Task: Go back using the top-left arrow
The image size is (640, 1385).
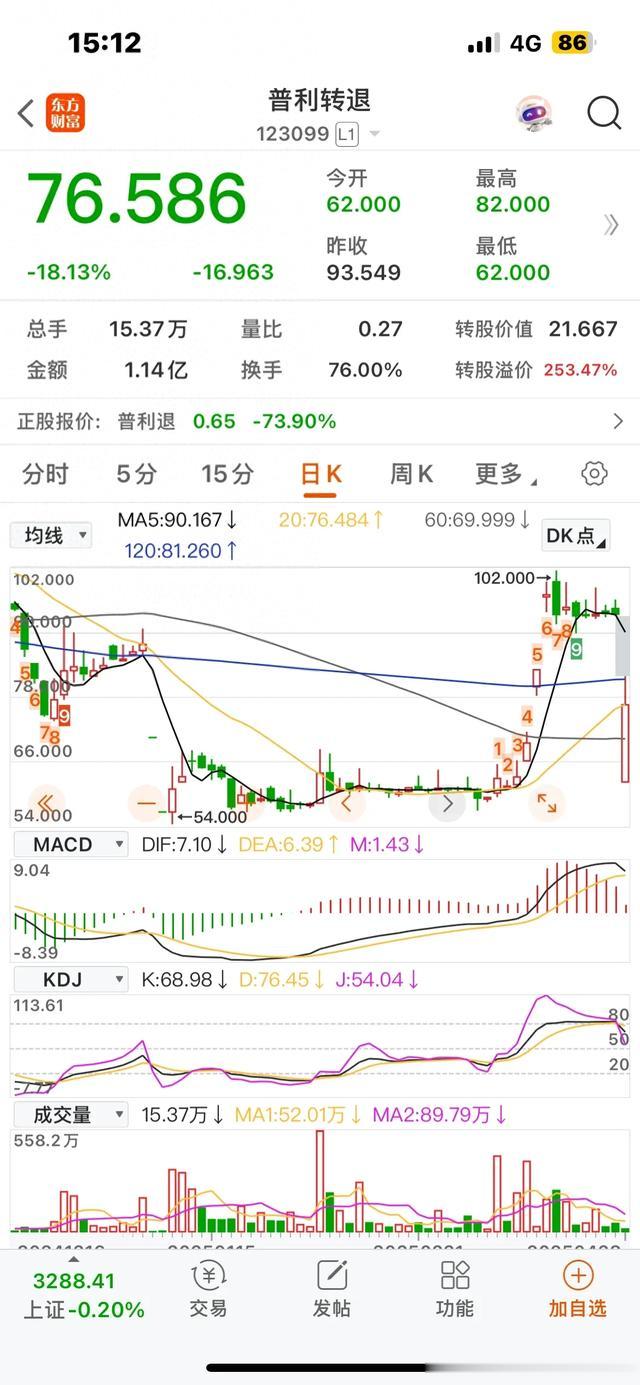Action: pos(26,113)
